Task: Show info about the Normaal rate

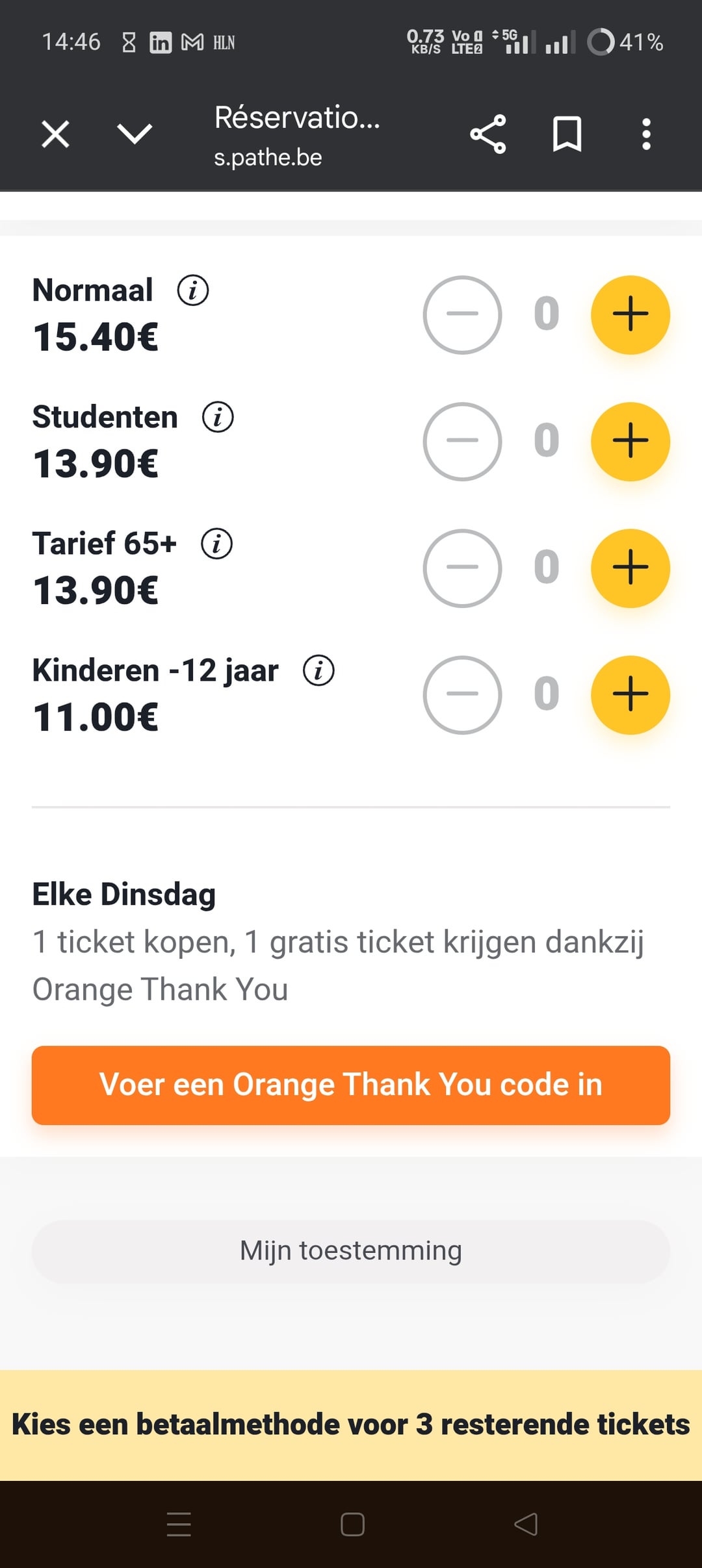Action: click(193, 290)
